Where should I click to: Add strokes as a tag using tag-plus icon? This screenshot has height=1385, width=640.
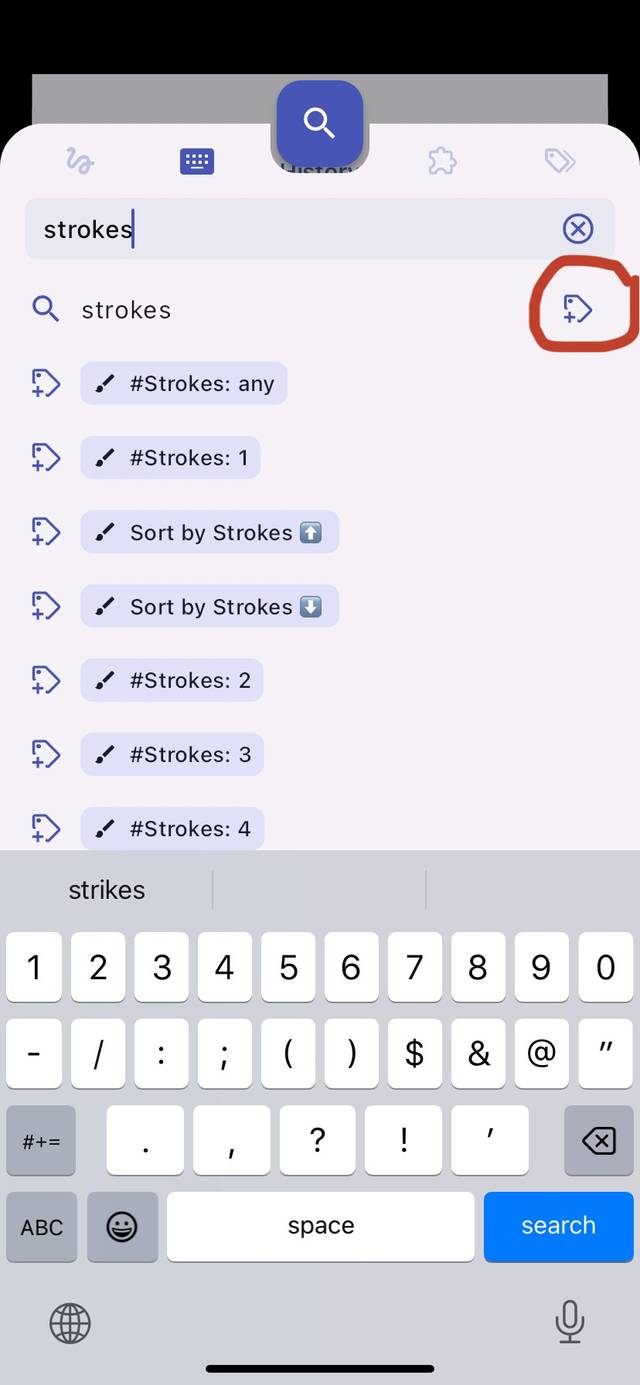pos(577,310)
